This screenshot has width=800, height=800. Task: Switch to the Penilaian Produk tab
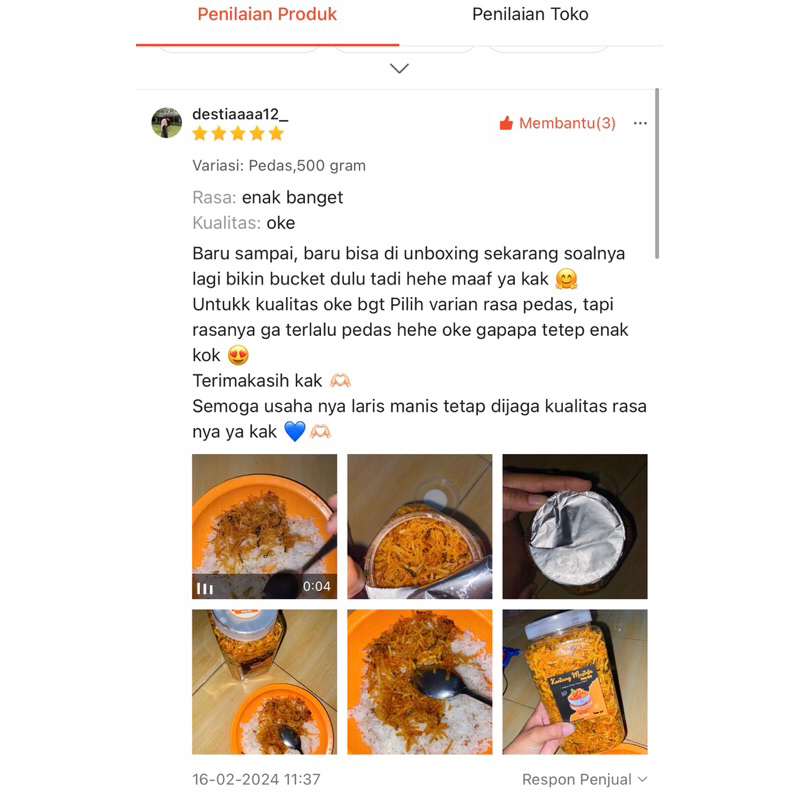pos(267,15)
